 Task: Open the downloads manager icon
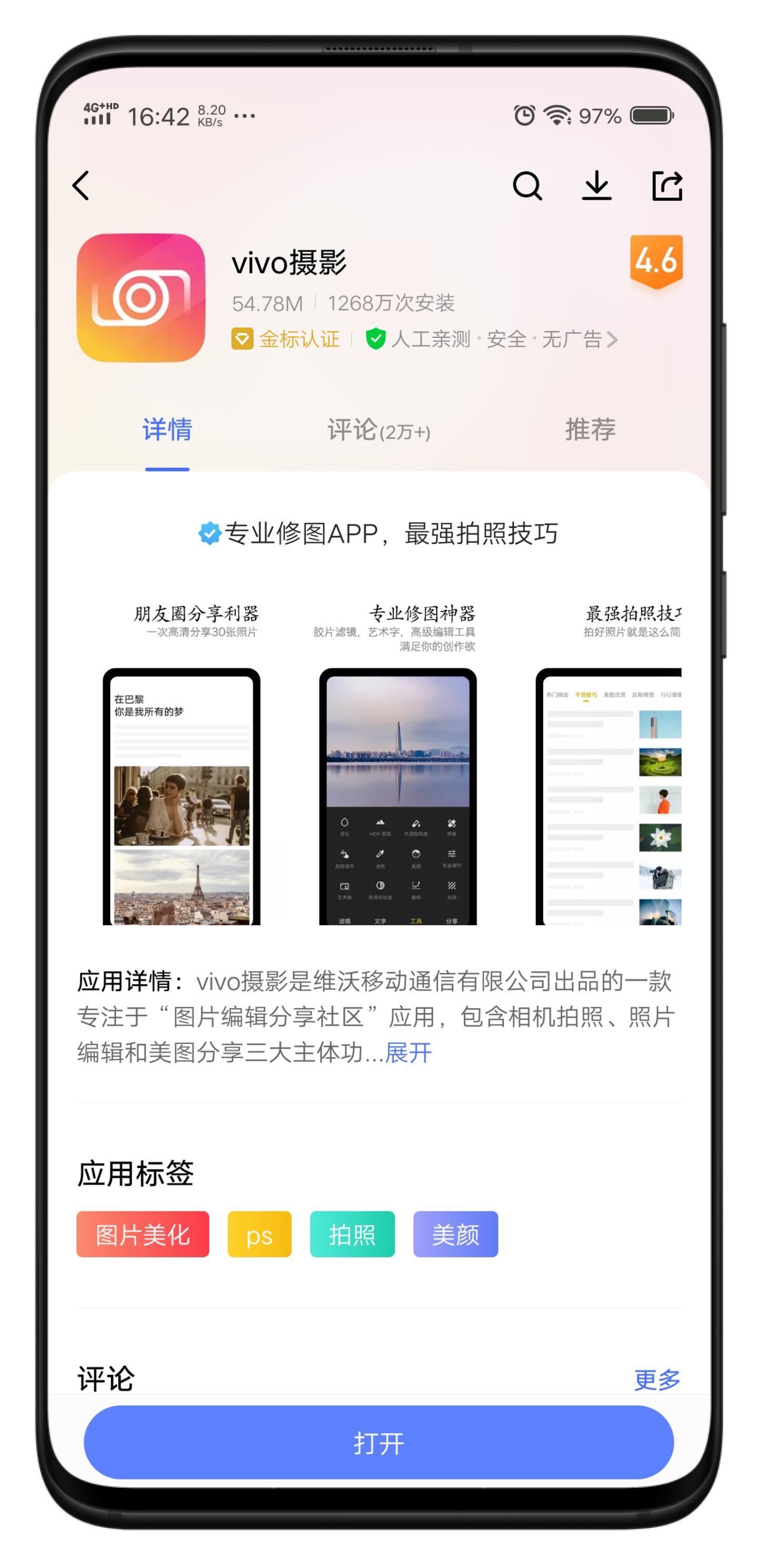[597, 186]
